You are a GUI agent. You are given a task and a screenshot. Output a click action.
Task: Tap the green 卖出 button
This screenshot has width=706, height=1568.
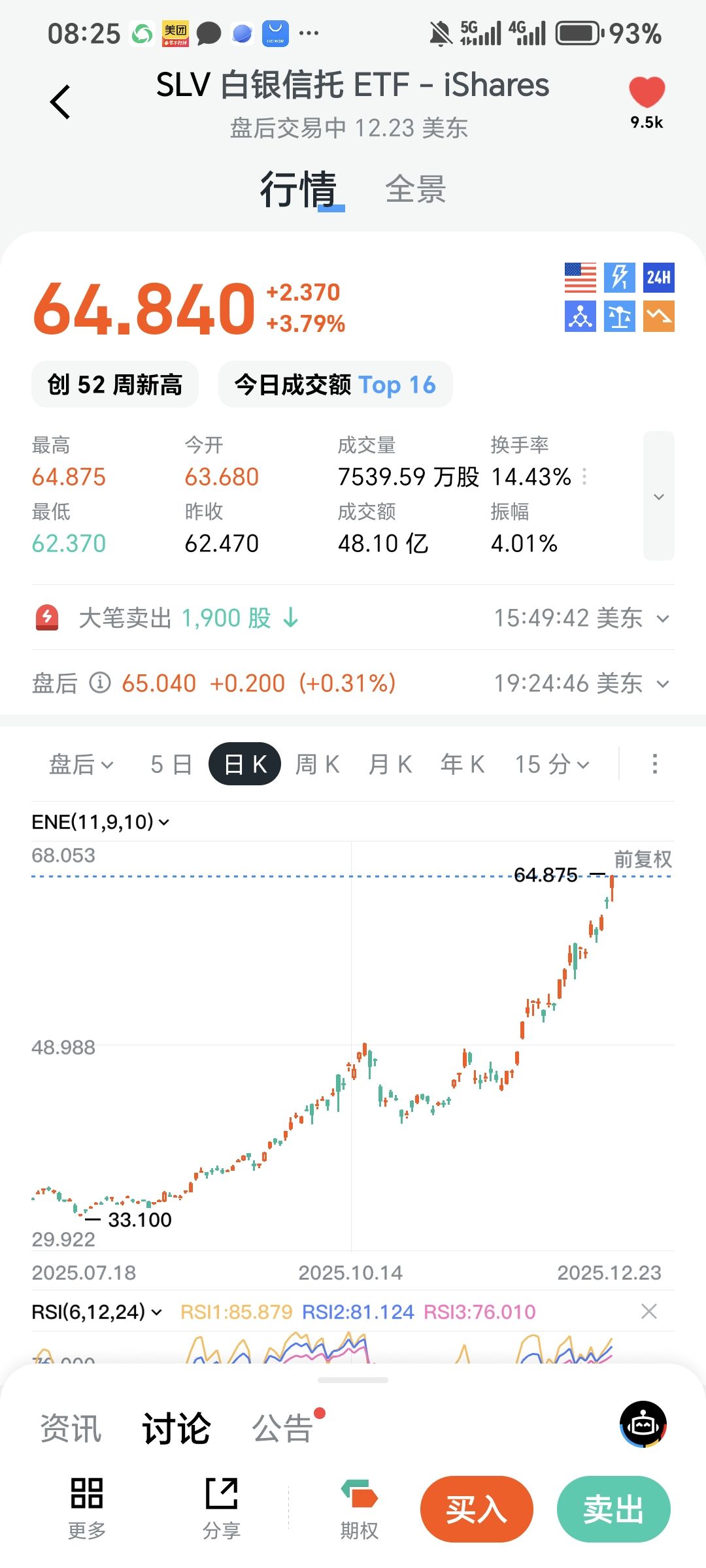click(x=613, y=1509)
